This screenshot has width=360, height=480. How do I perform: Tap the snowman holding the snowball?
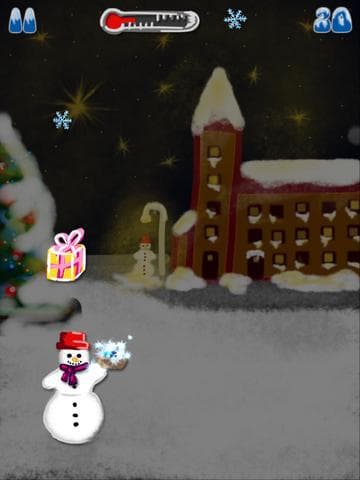(75, 388)
